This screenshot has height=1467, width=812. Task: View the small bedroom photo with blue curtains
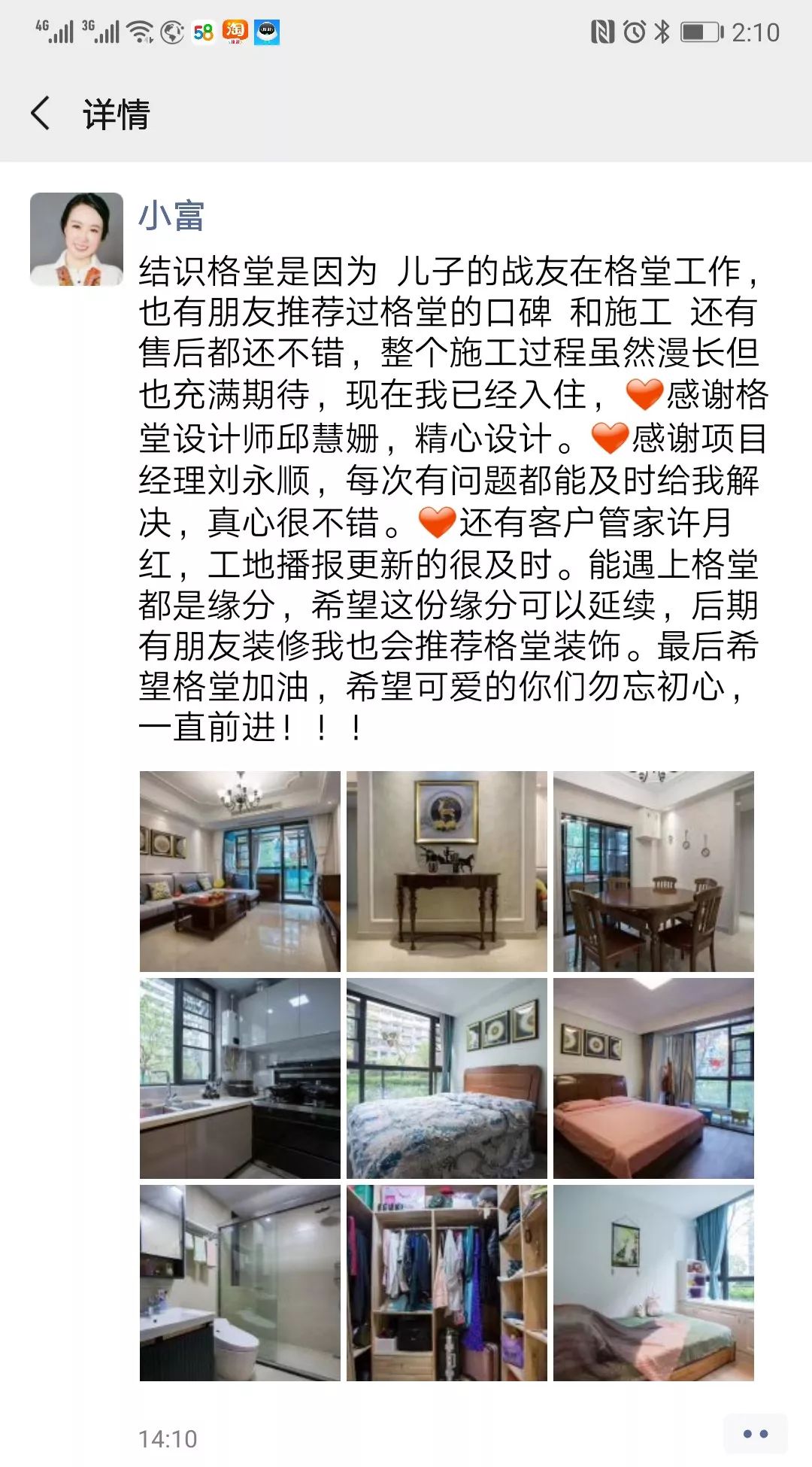point(653,1283)
